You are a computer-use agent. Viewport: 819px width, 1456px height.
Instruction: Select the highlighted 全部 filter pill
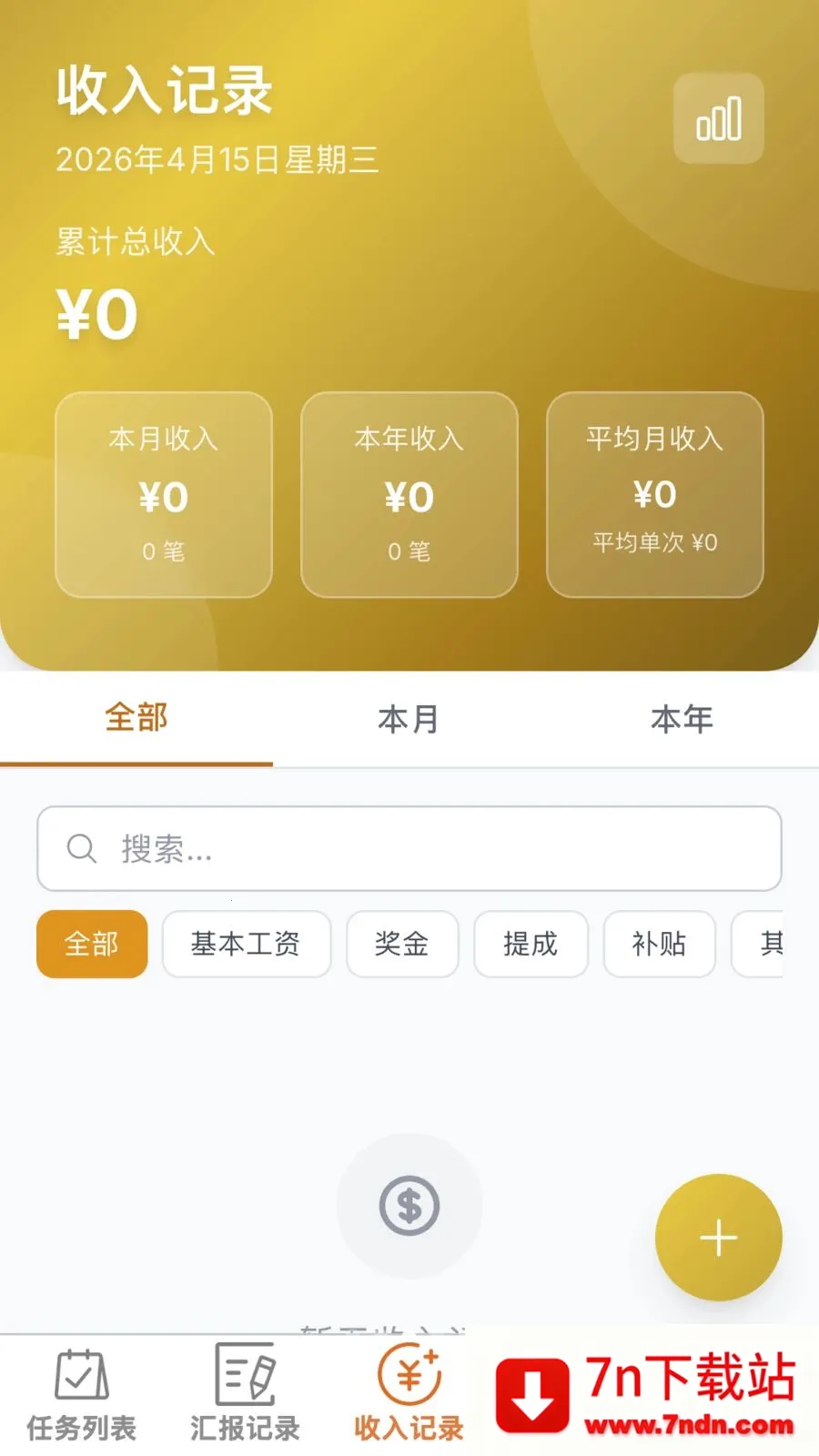tap(90, 945)
